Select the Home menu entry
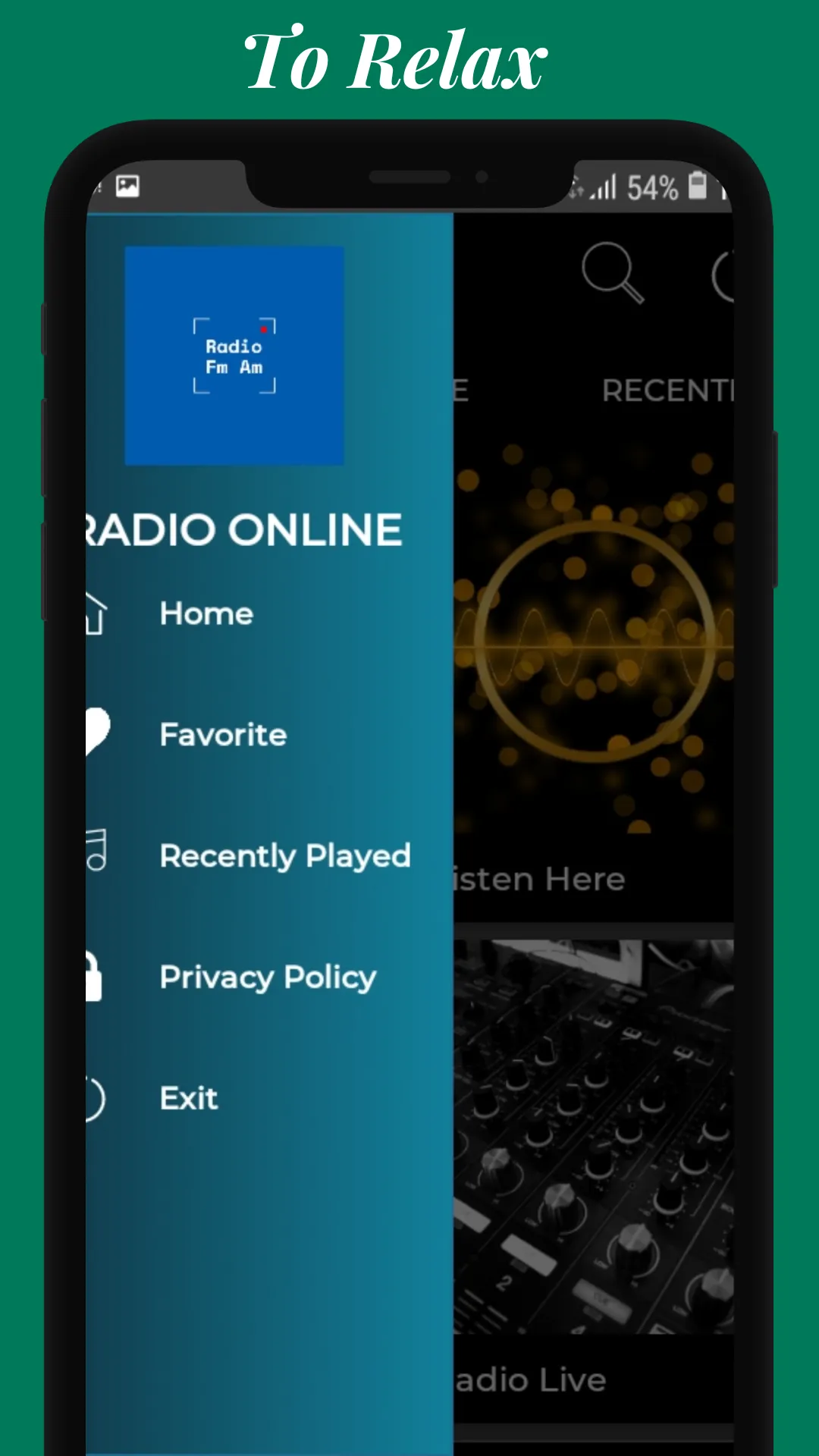Viewport: 819px width, 1456px height. click(x=206, y=614)
